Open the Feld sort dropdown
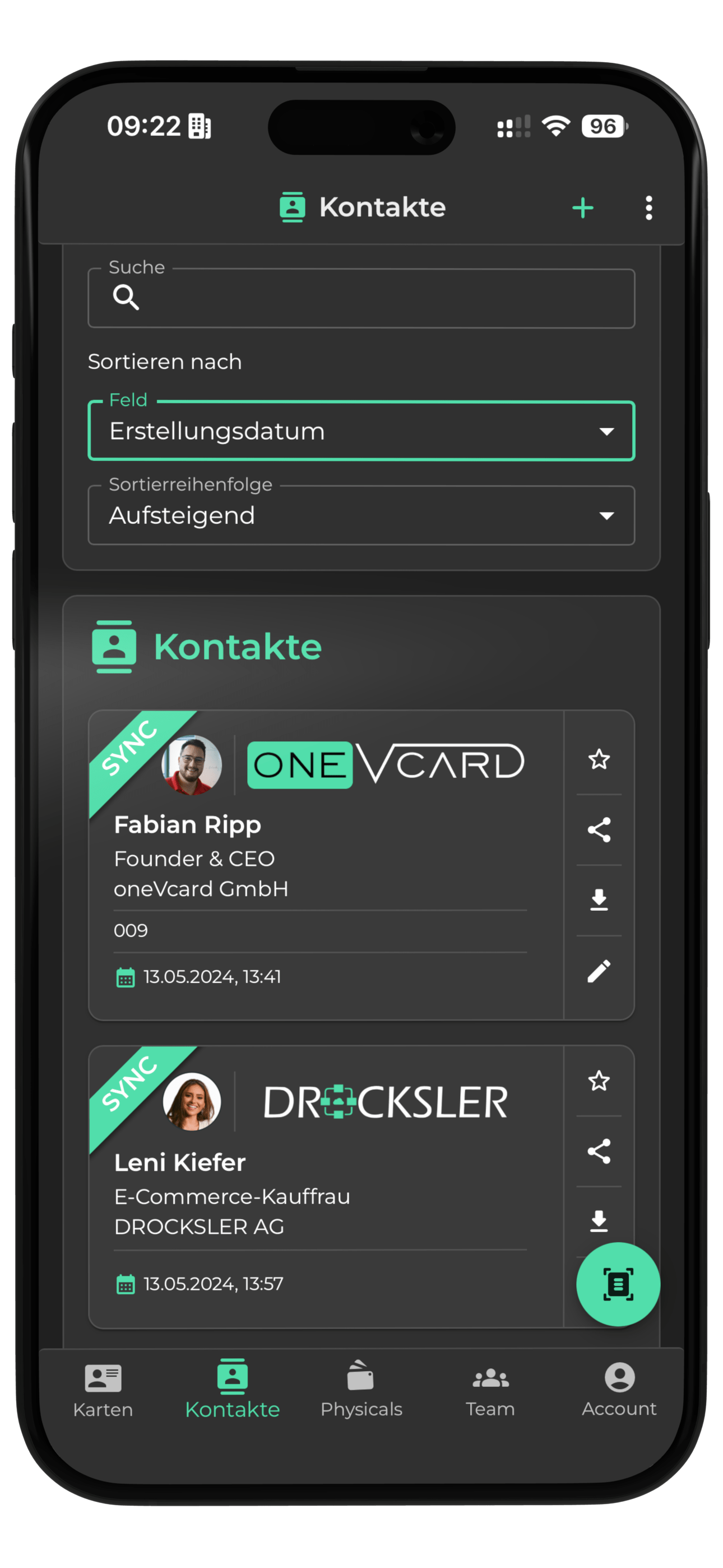Screen dimensions: 723x1568 click(x=361, y=431)
